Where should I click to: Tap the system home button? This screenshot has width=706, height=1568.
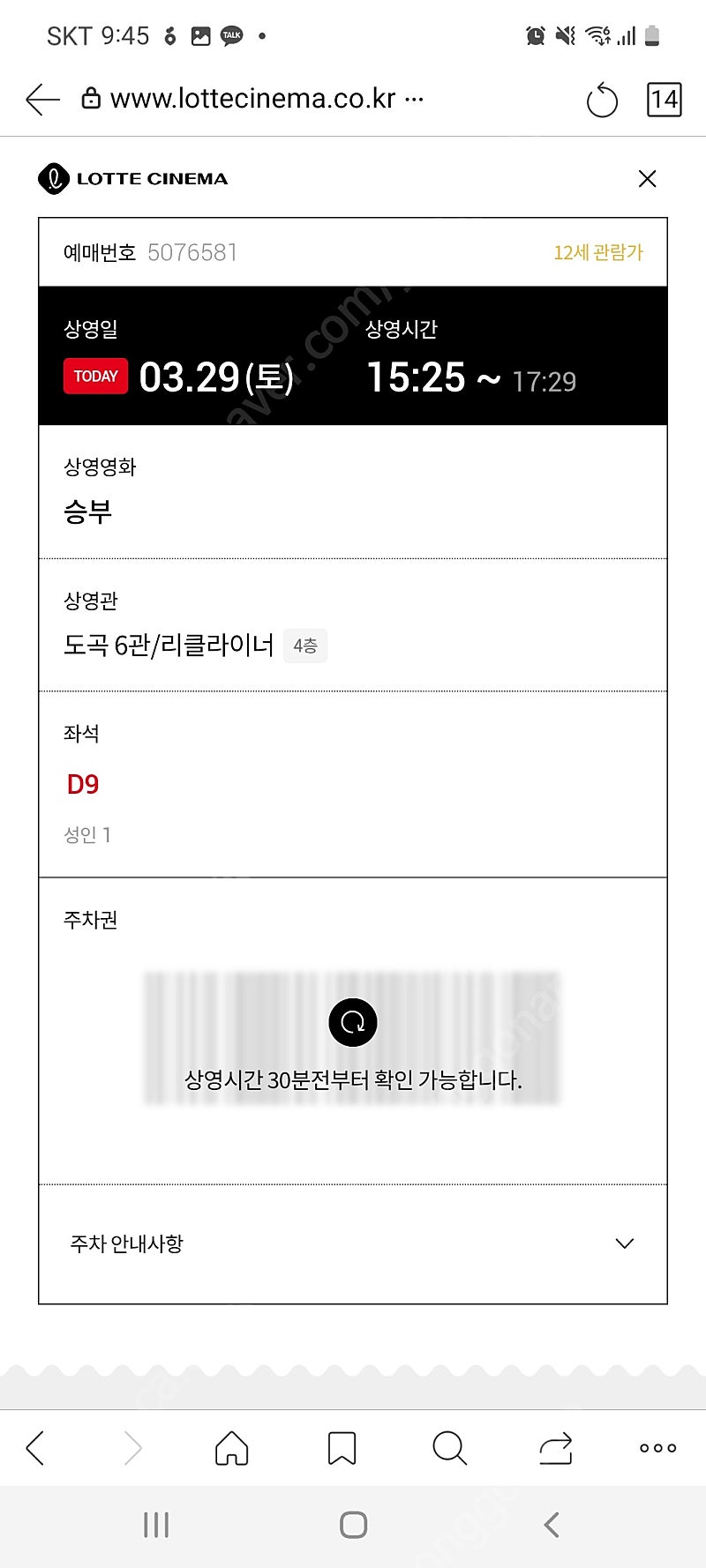(353, 1525)
